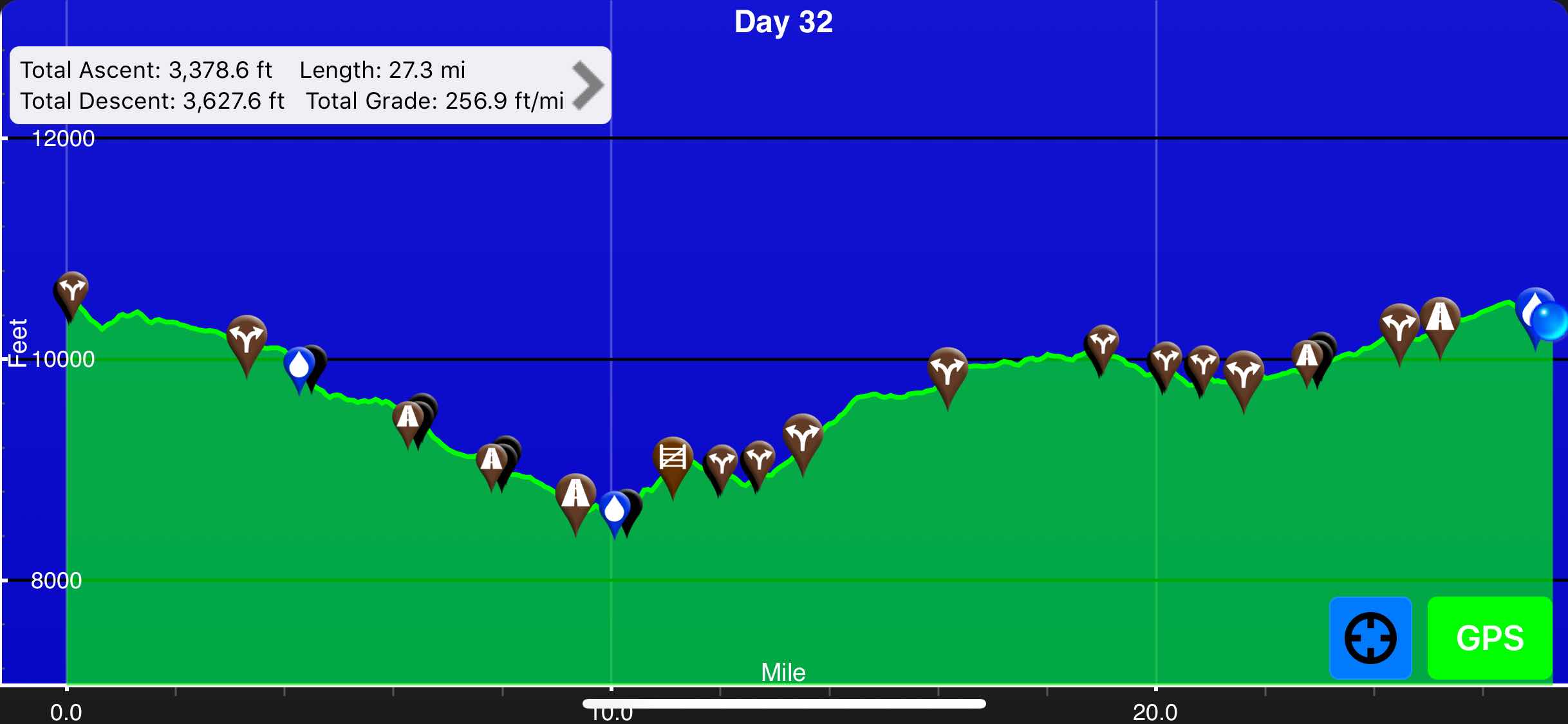Expand the elevation stats panel chevron
The width and height of the screenshot is (1568, 724).
click(x=587, y=85)
